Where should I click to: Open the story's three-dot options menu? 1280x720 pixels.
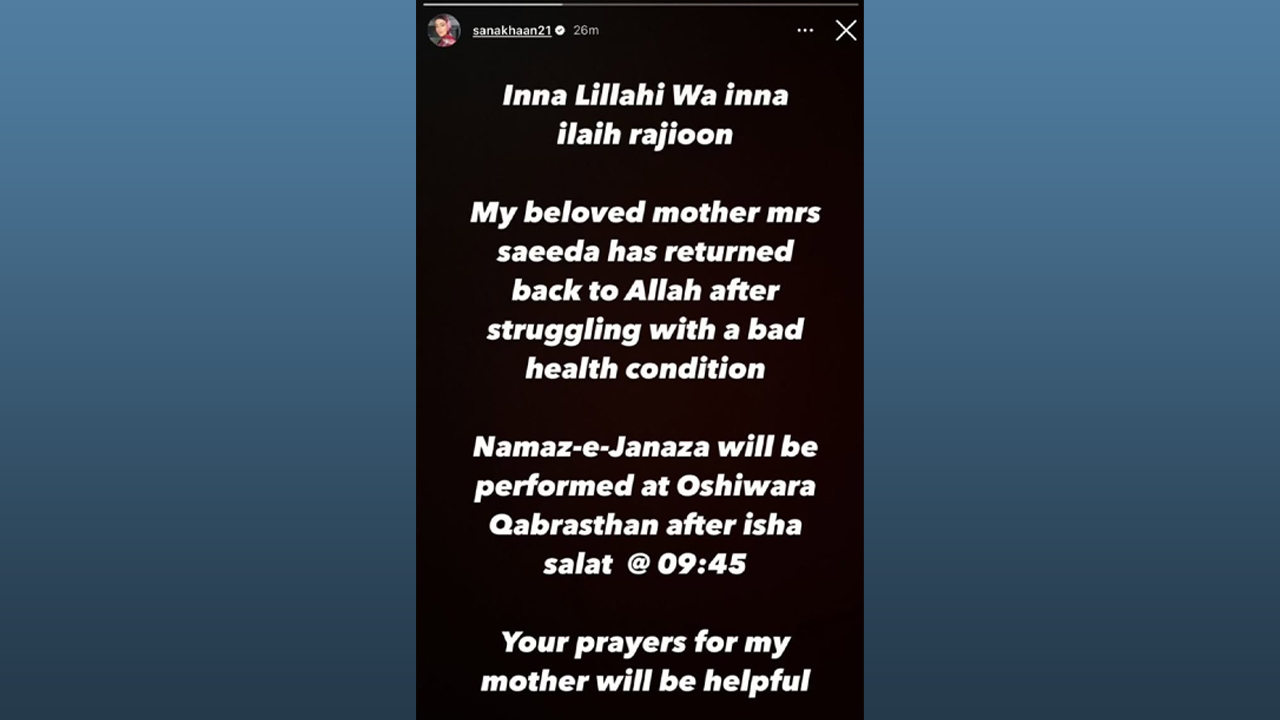[805, 31]
